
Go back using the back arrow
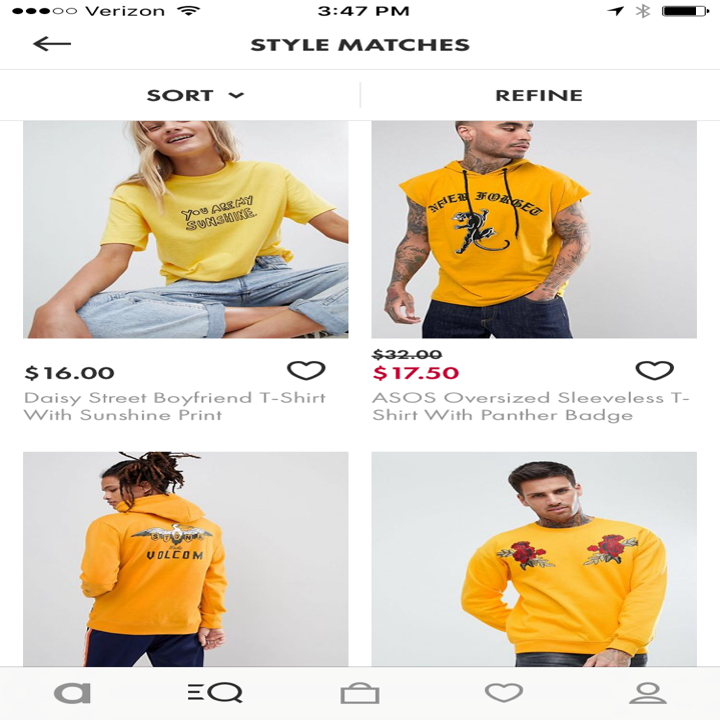[52, 44]
